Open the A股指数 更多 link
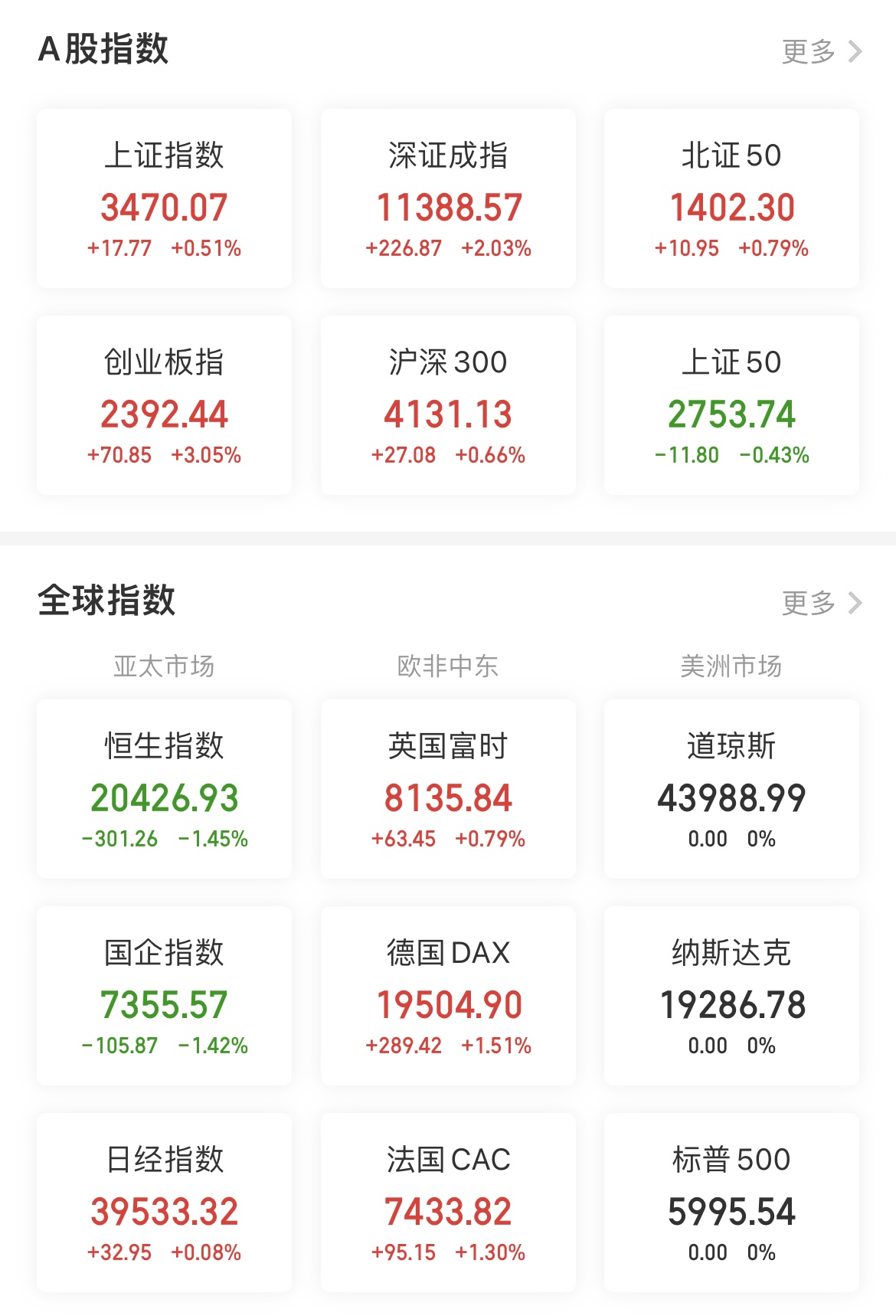This screenshot has width=896, height=1316. pyautogui.click(x=806, y=51)
